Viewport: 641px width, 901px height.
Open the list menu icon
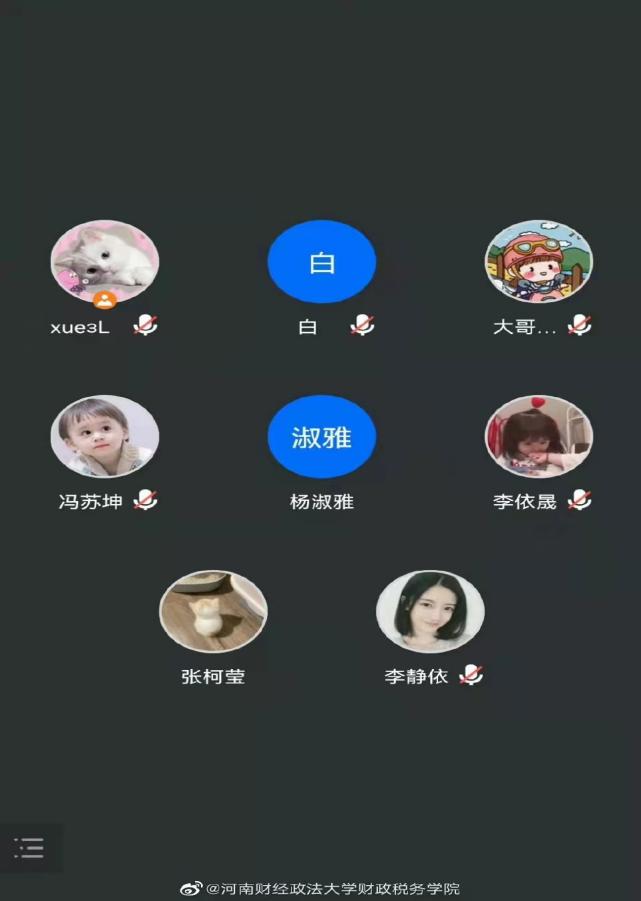click(x=30, y=848)
